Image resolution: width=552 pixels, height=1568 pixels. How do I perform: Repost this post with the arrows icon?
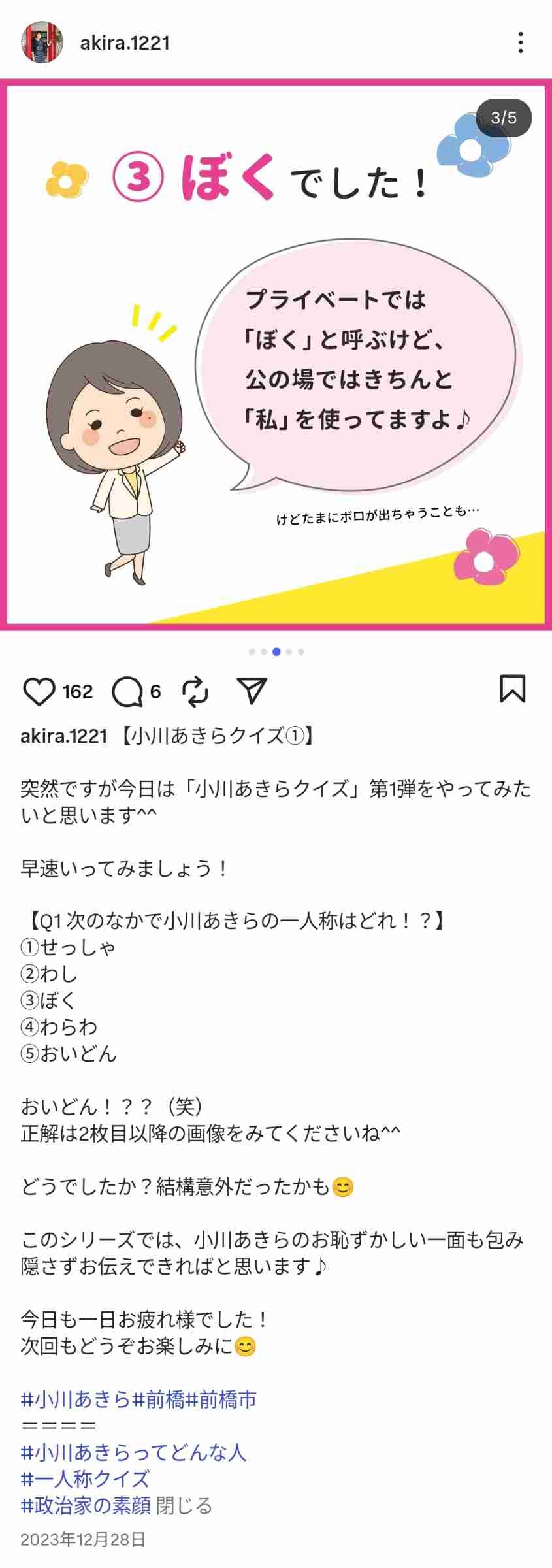point(195,692)
